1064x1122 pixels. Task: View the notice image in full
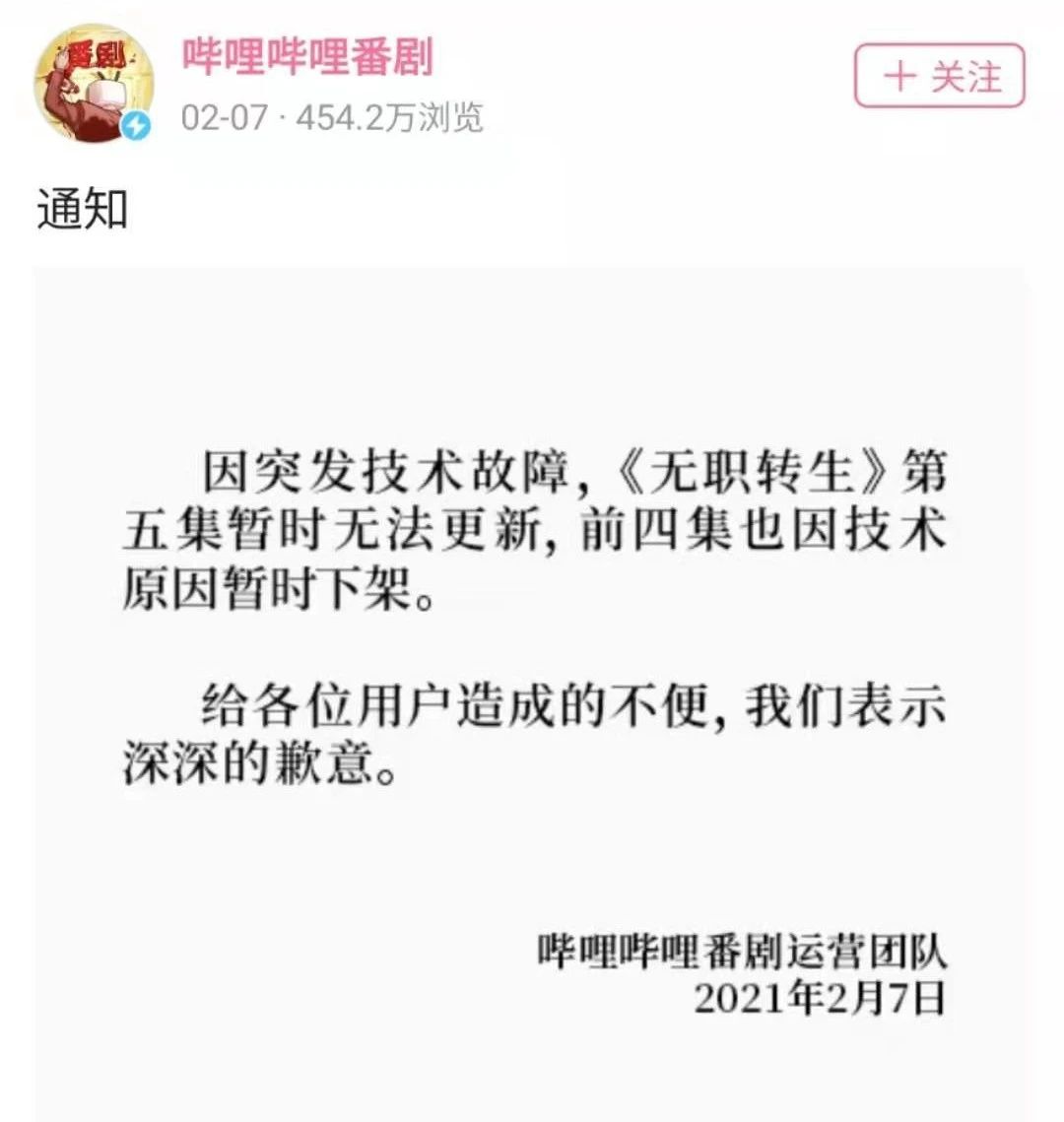(532, 690)
